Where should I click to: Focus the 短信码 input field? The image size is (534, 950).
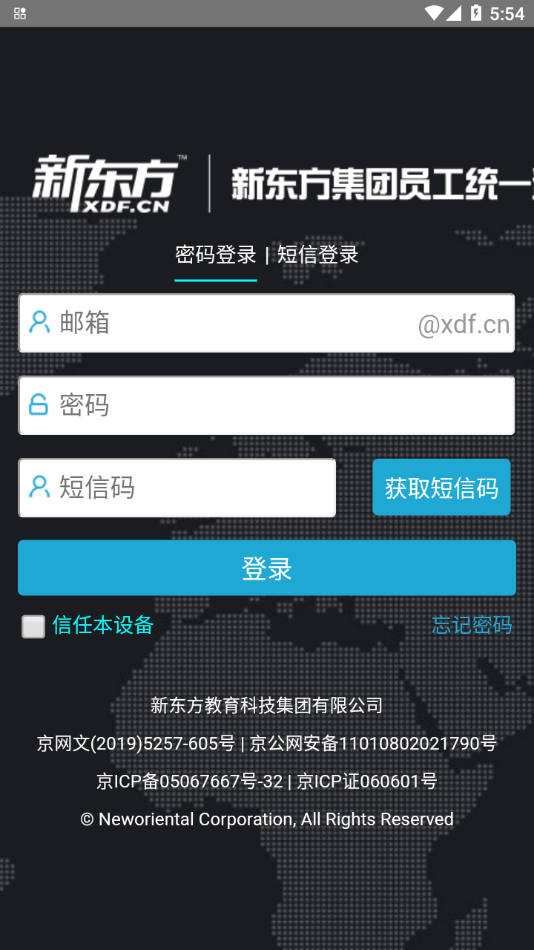click(x=177, y=488)
